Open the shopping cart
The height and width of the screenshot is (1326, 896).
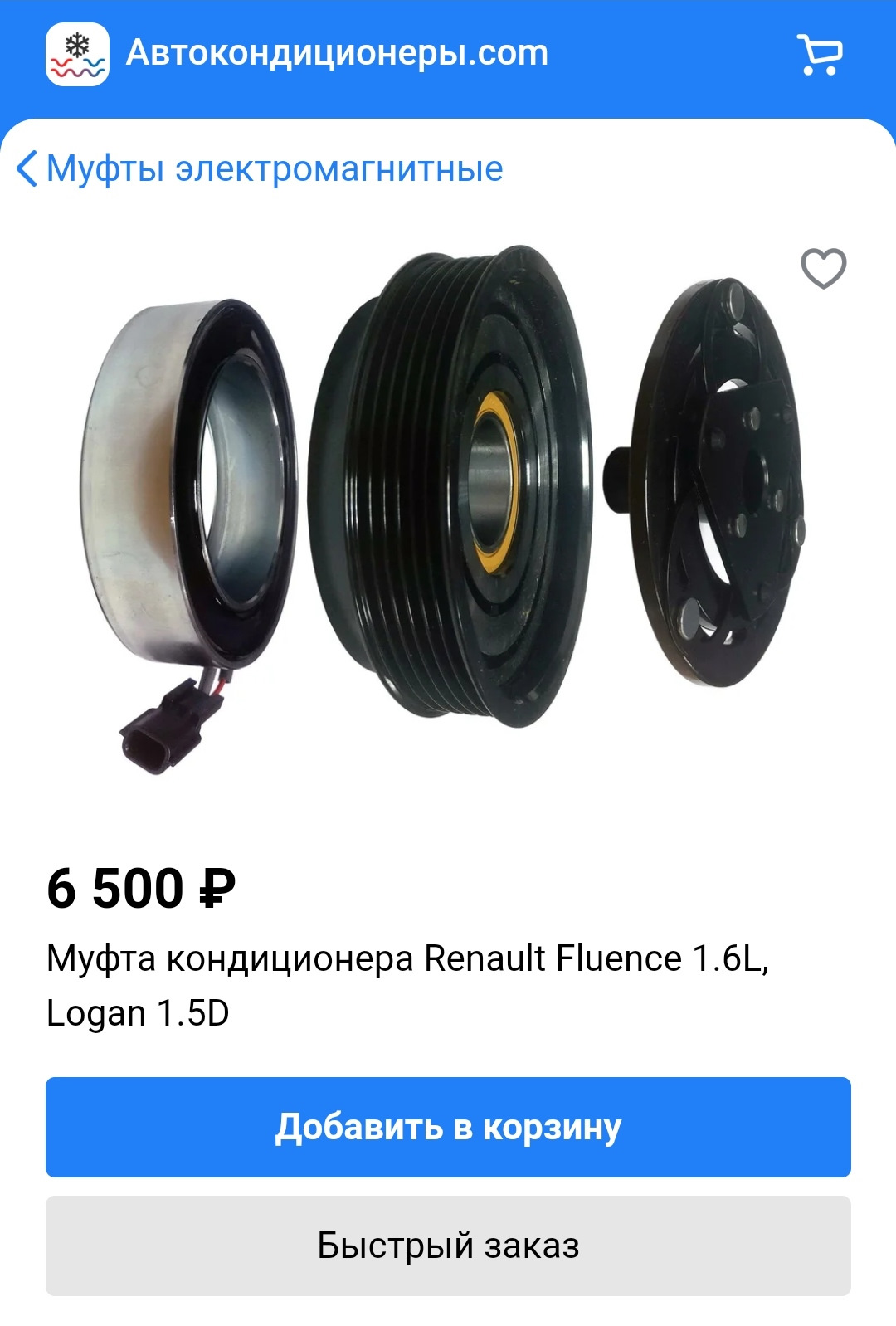click(x=820, y=55)
